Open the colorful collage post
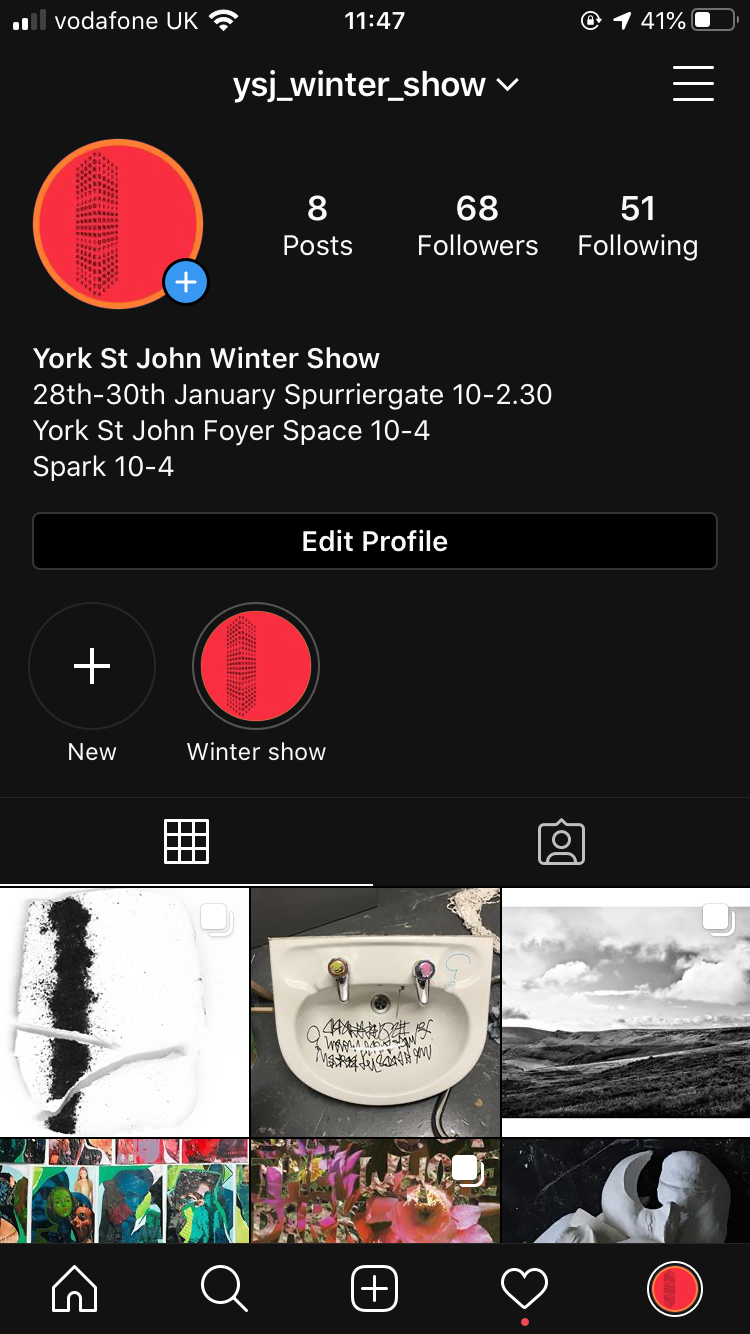The height and width of the screenshot is (1334, 750). pos(124,1190)
